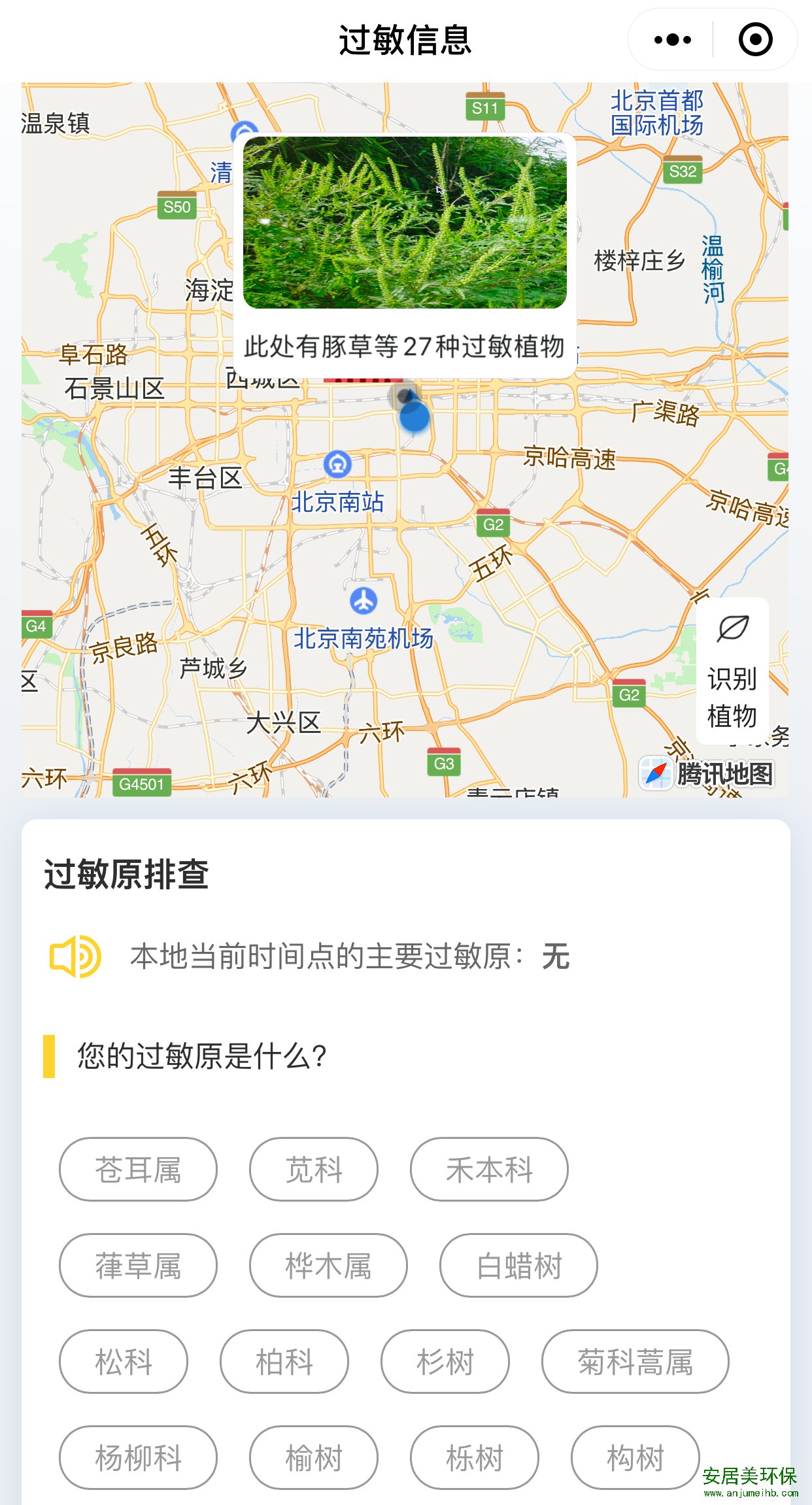
Task: Choose the 杨柳科 allergen chip
Action: pos(138,1458)
